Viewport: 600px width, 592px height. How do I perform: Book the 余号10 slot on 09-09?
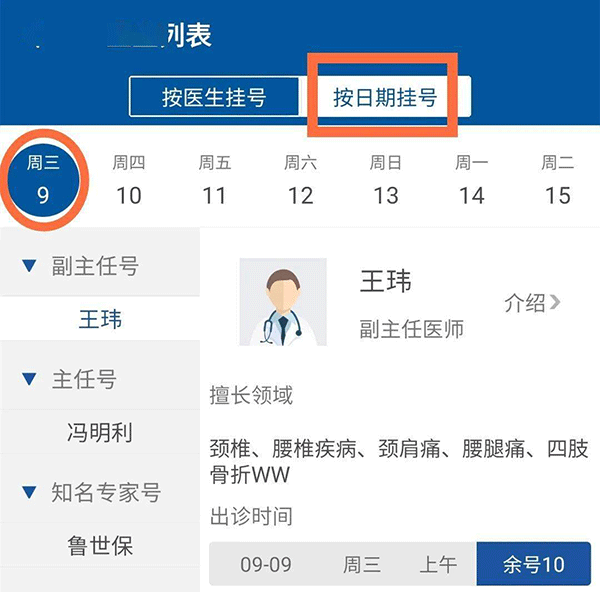pos(533,565)
